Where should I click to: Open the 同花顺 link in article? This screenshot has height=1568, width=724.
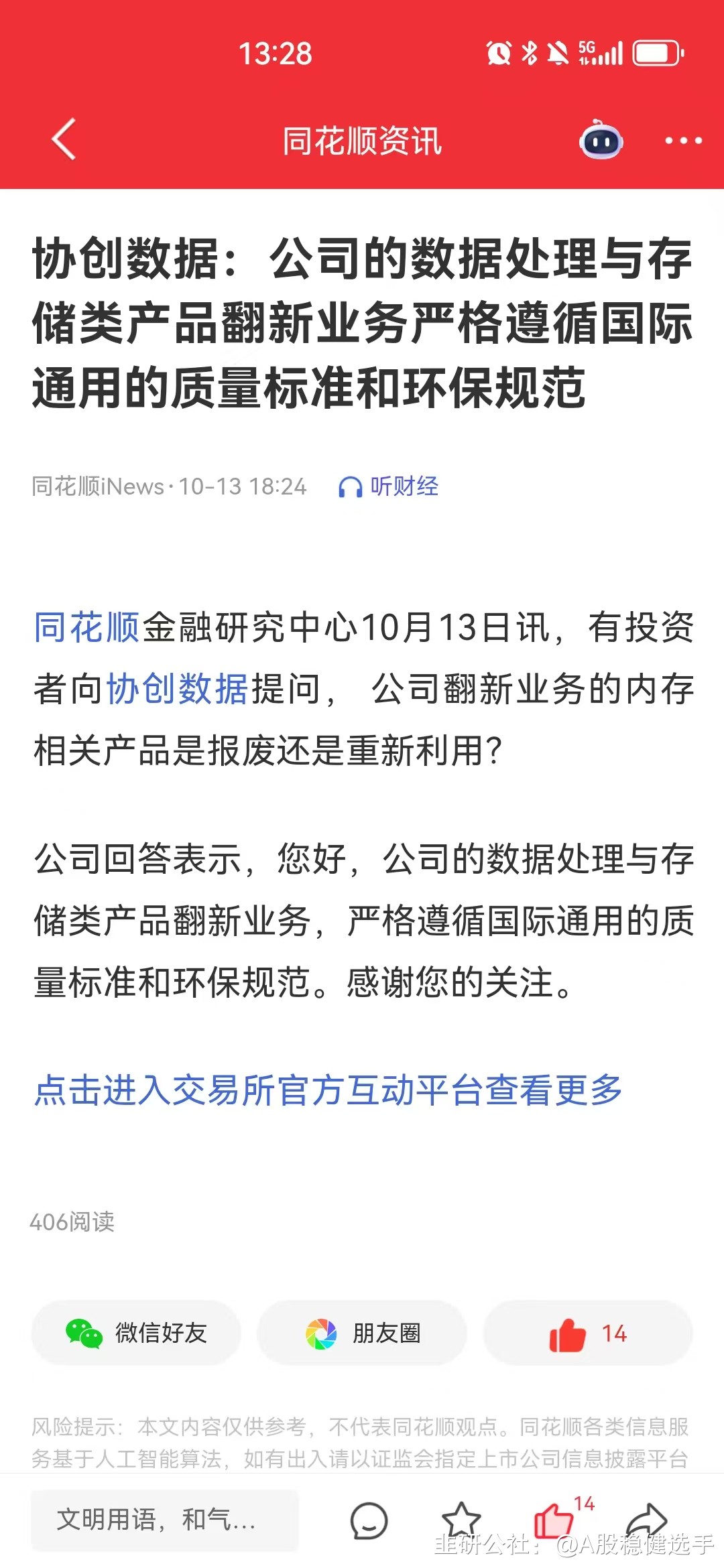pos(86,628)
